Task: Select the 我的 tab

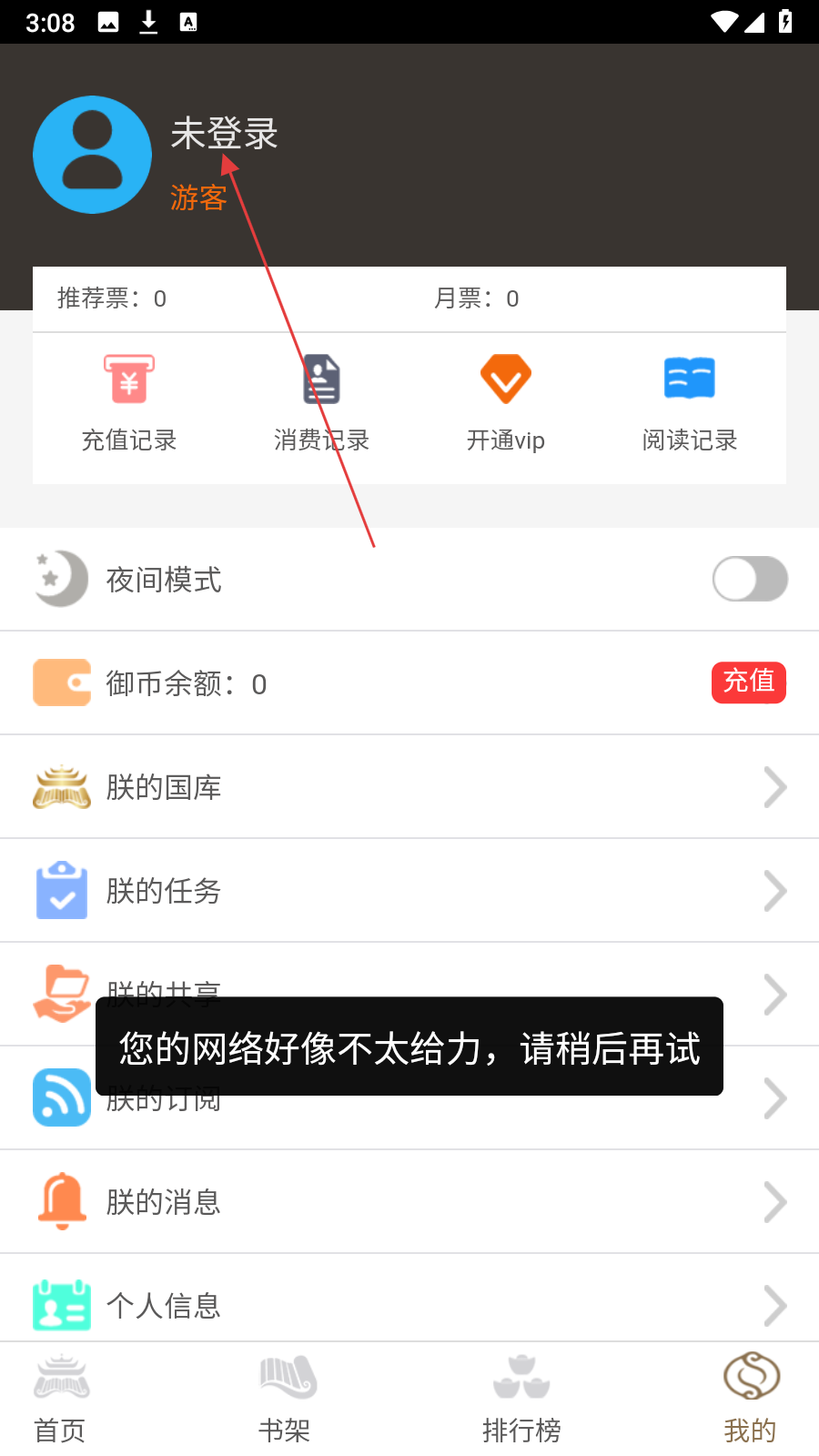Action: point(750,1400)
